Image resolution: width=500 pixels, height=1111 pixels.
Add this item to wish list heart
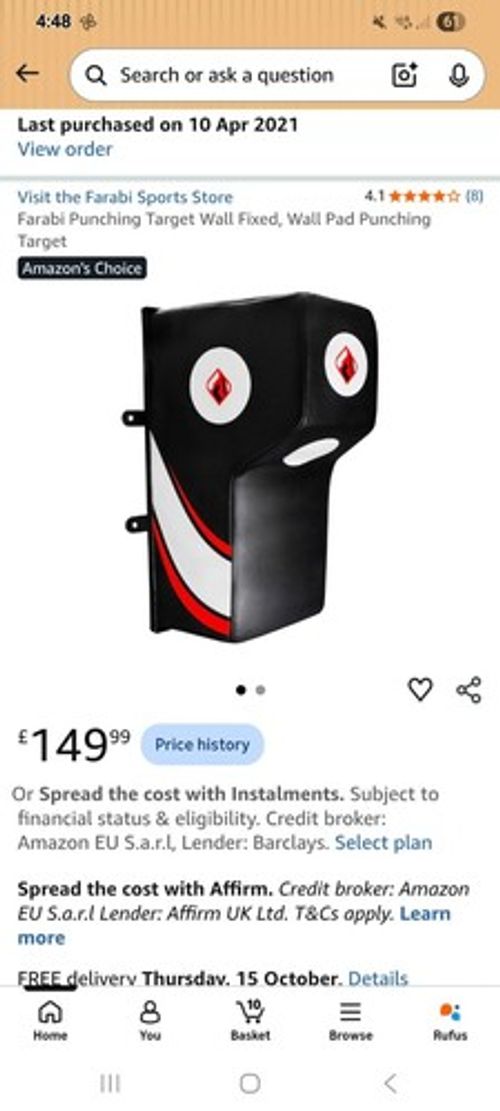(x=420, y=689)
